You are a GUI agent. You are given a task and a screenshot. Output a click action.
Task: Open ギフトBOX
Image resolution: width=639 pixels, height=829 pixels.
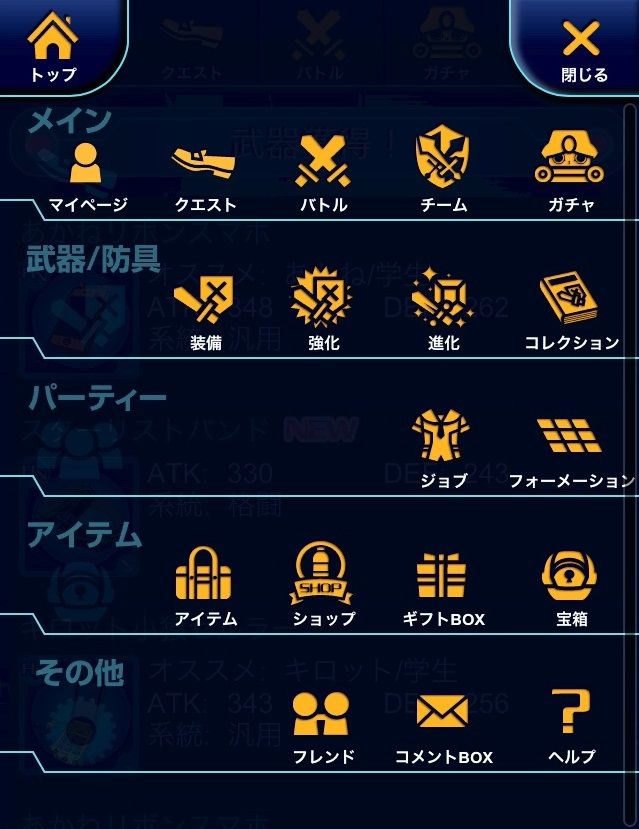[x=443, y=589]
